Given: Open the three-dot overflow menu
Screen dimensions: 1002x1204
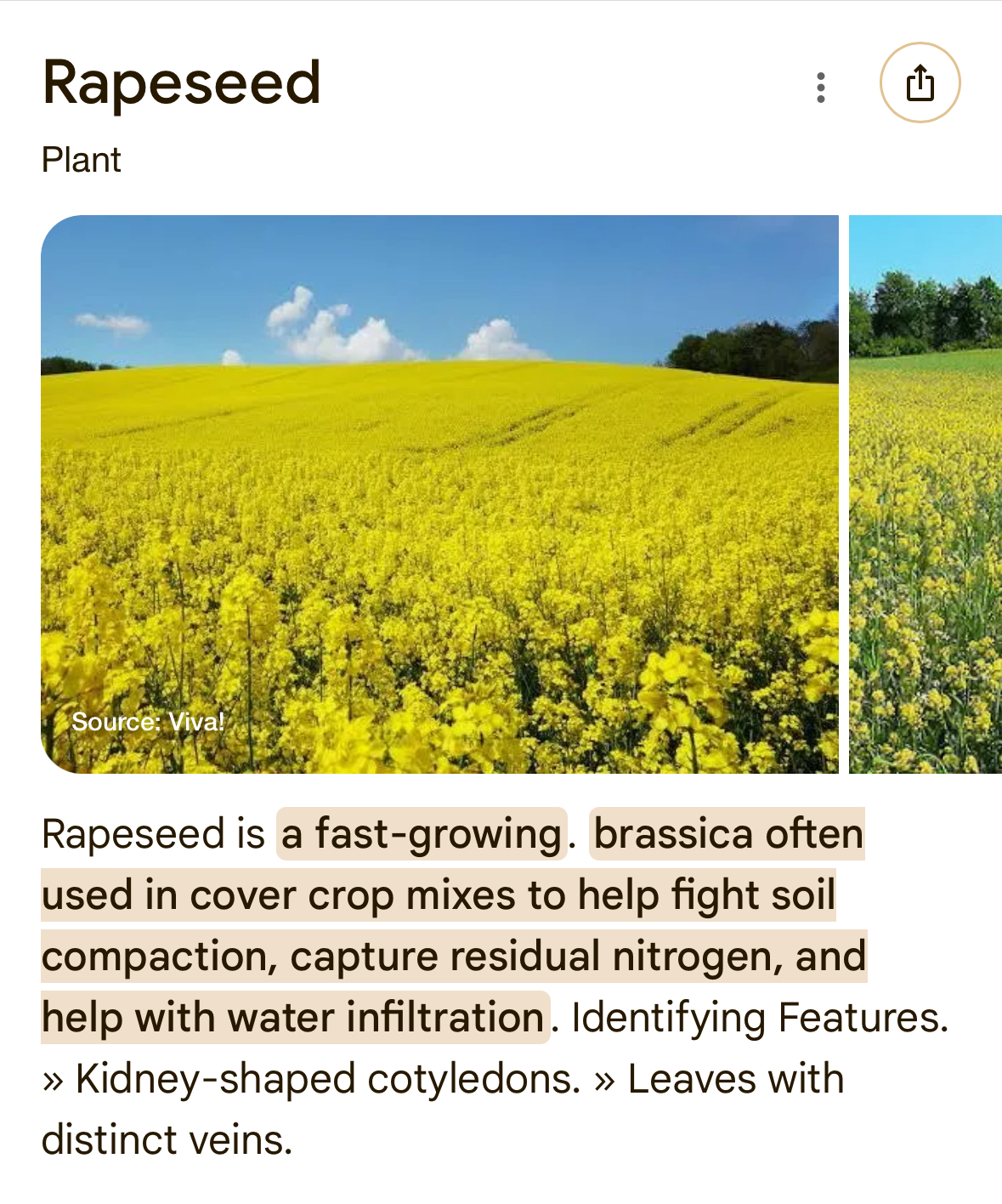Looking at the screenshot, I should point(820,87).
